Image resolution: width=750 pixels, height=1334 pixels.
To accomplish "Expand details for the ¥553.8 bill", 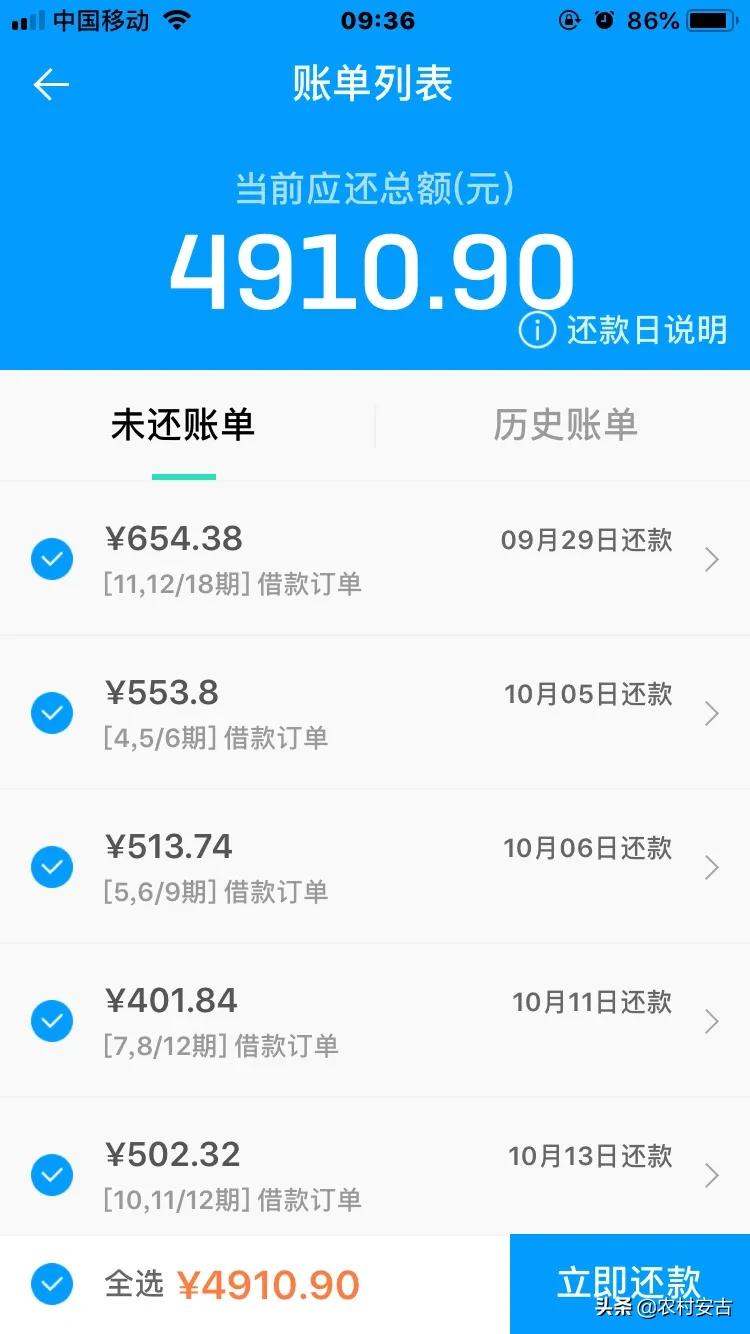I will click(x=711, y=713).
